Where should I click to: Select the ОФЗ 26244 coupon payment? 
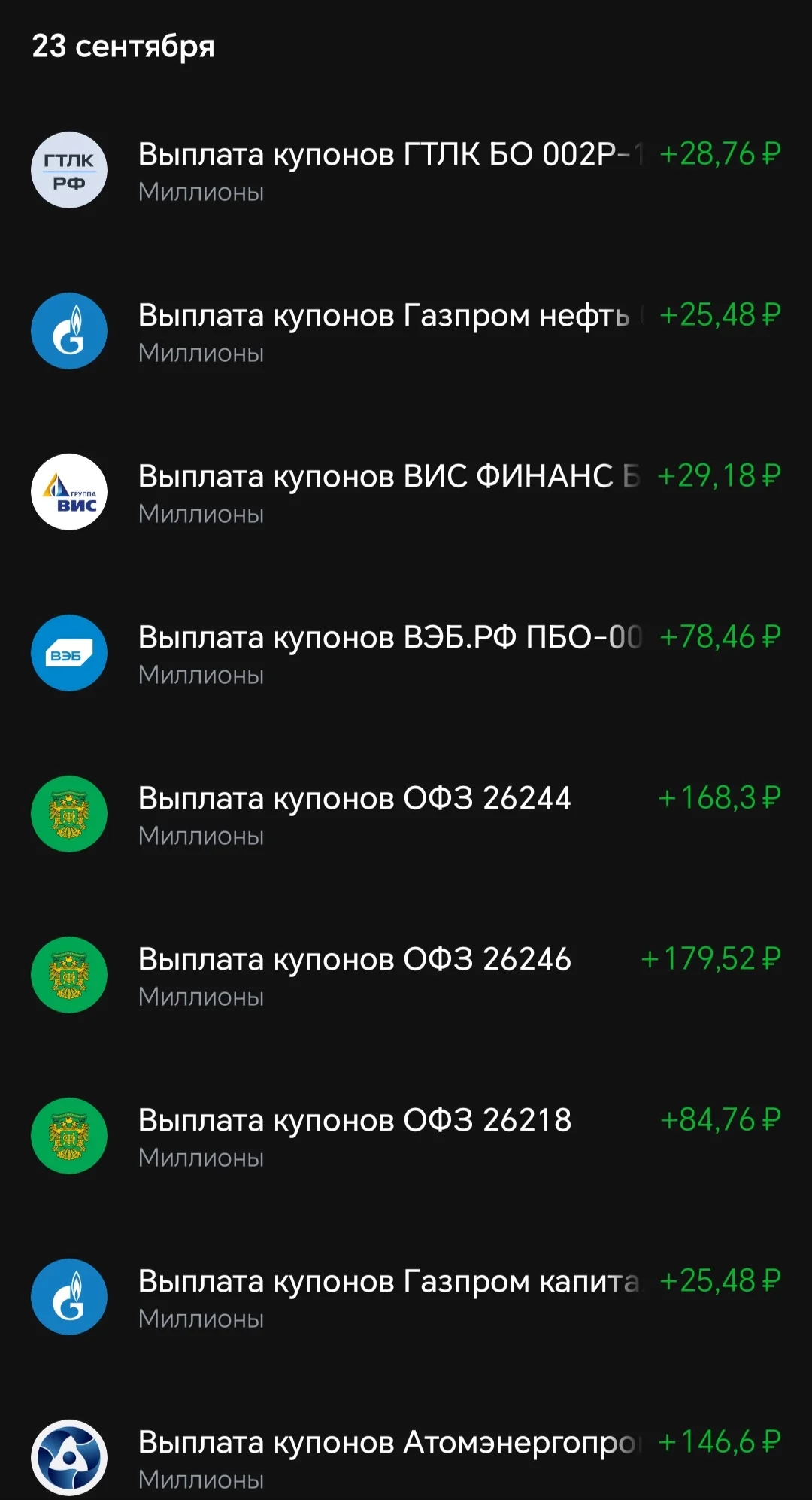(x=406, y=815)
